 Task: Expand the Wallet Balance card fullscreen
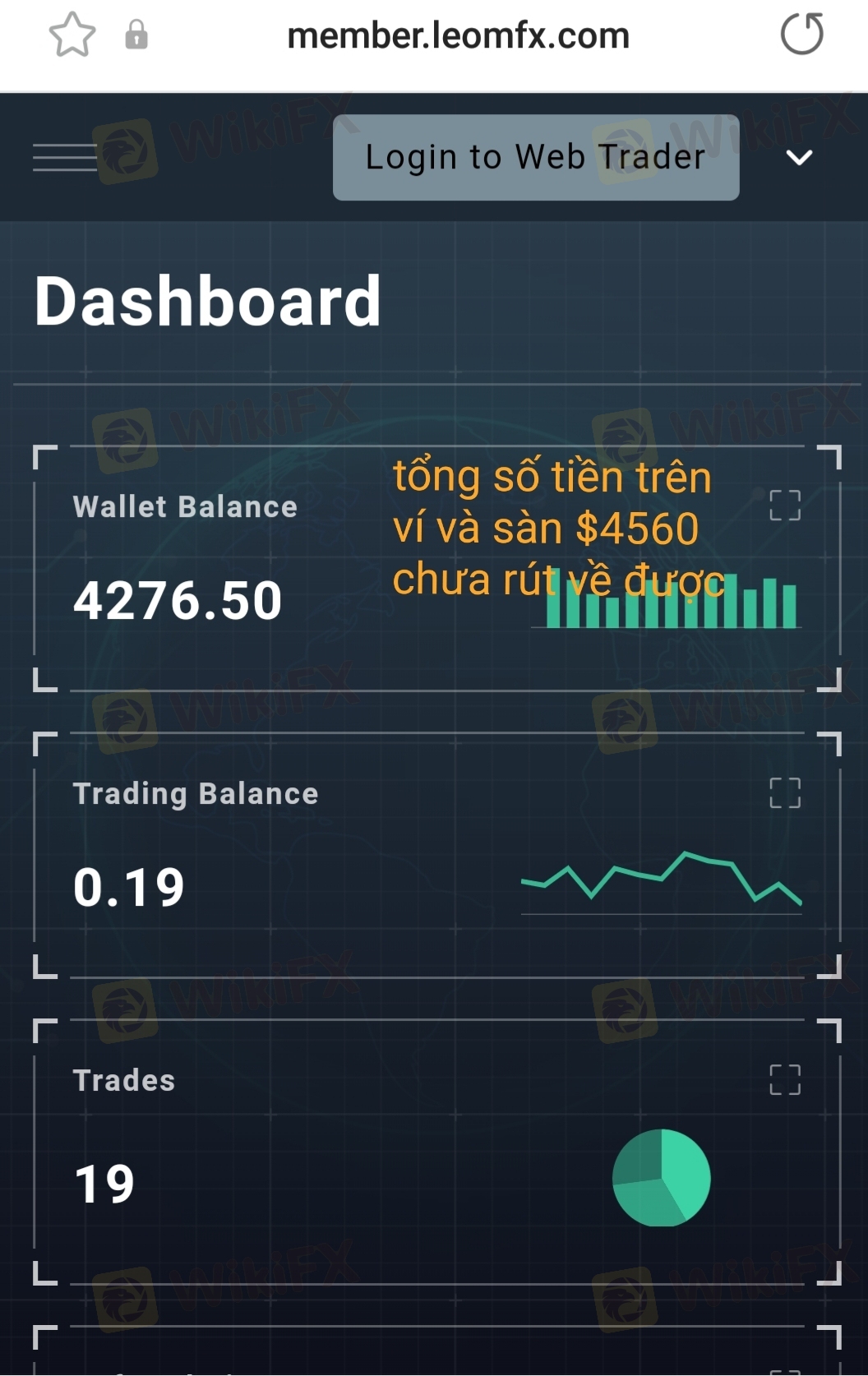pos(784,506)
